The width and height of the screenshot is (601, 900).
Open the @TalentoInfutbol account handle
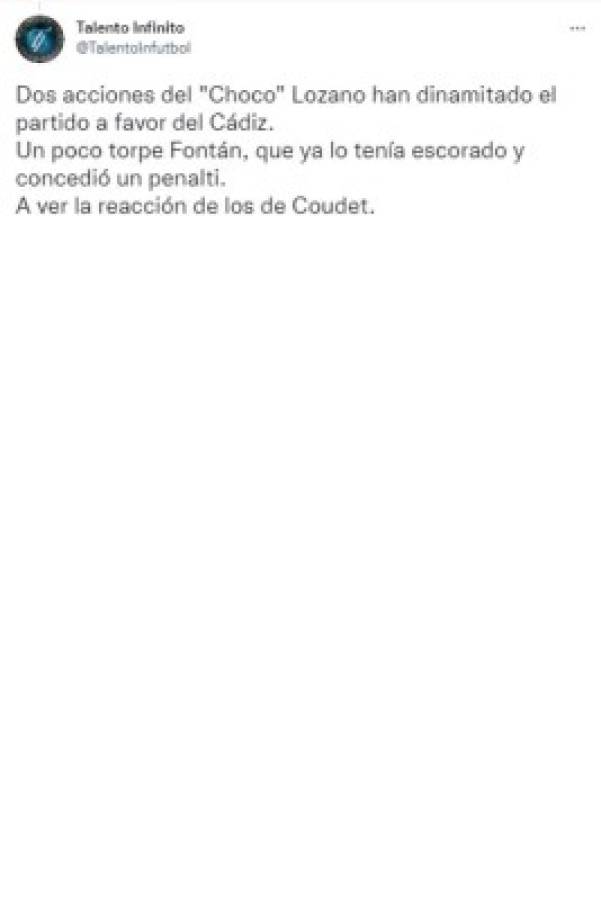133,48
